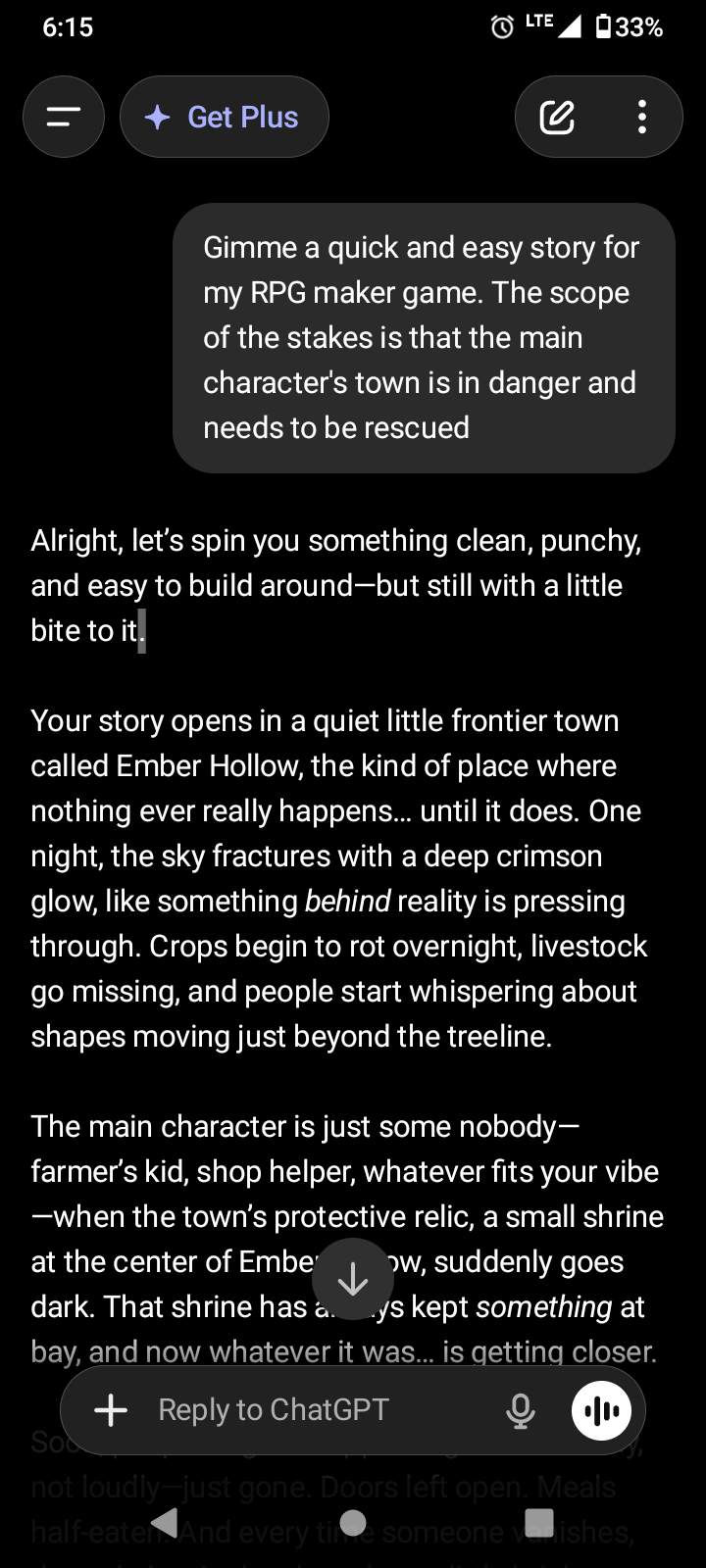Go to the home screen

click(353, 1522)
